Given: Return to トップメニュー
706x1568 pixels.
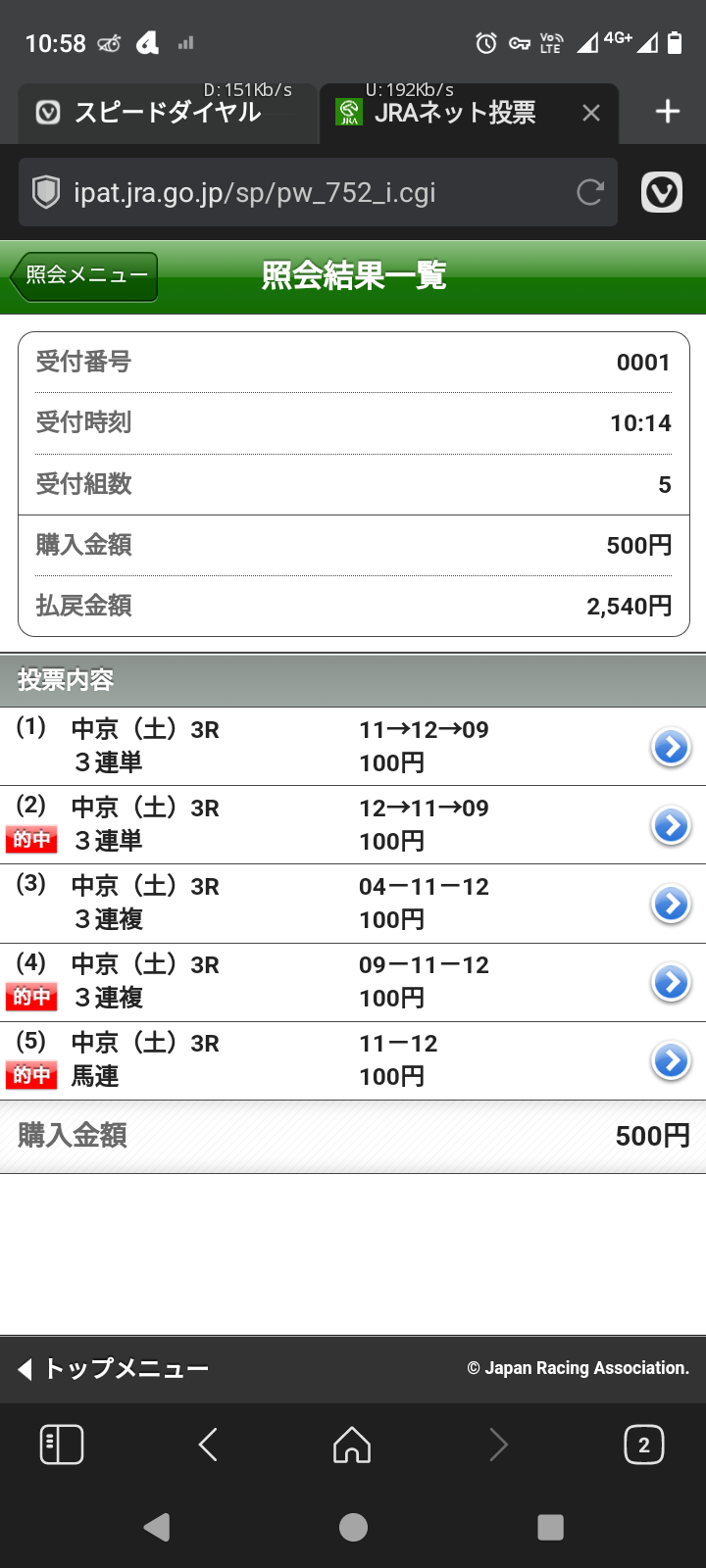Looking at the screenshot, I should (114, 1369).
